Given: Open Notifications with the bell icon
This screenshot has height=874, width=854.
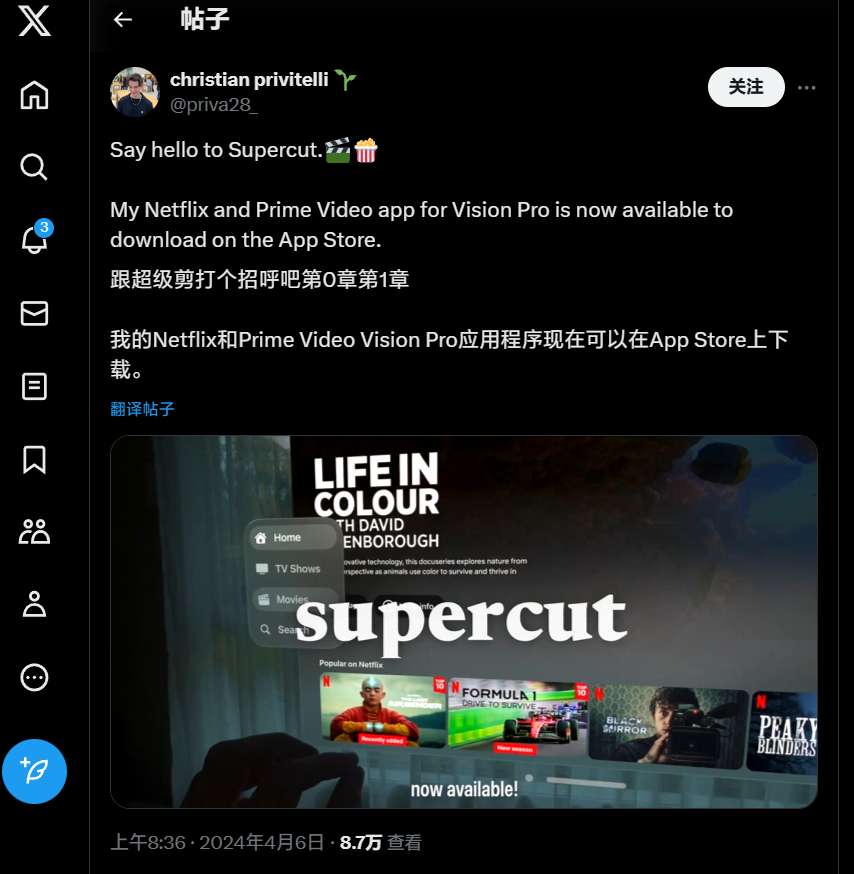Looking at the screenshot, I should point(33,240).
